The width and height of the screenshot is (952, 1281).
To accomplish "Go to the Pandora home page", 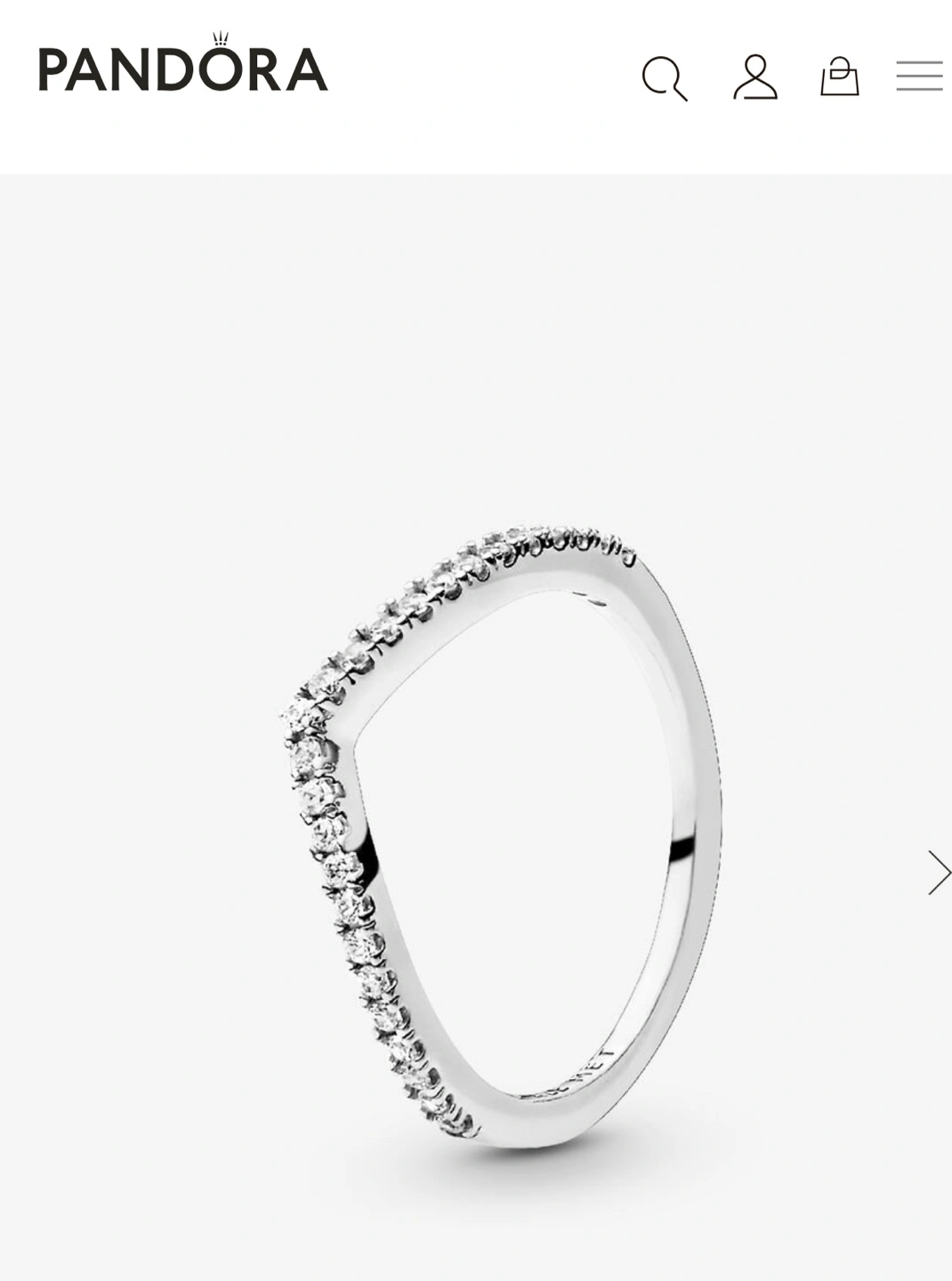I will 183,66.
